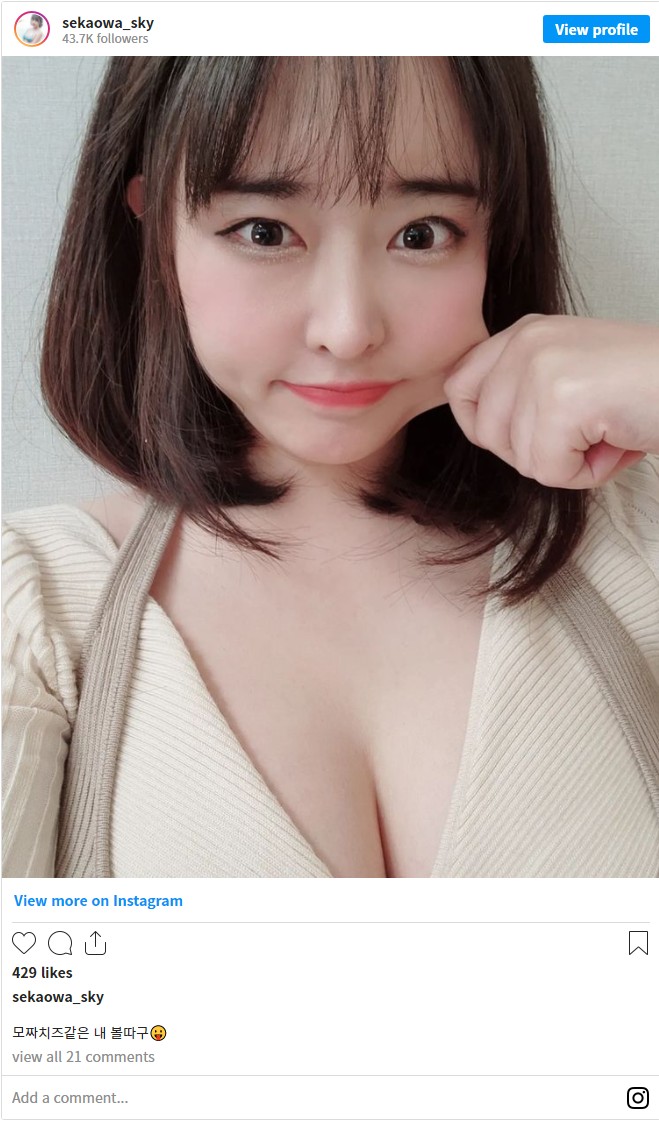Image resolution: width=659 pixels, height=1123 pixels.
Task: Tap the View profile button
Action: click(596, 29)
